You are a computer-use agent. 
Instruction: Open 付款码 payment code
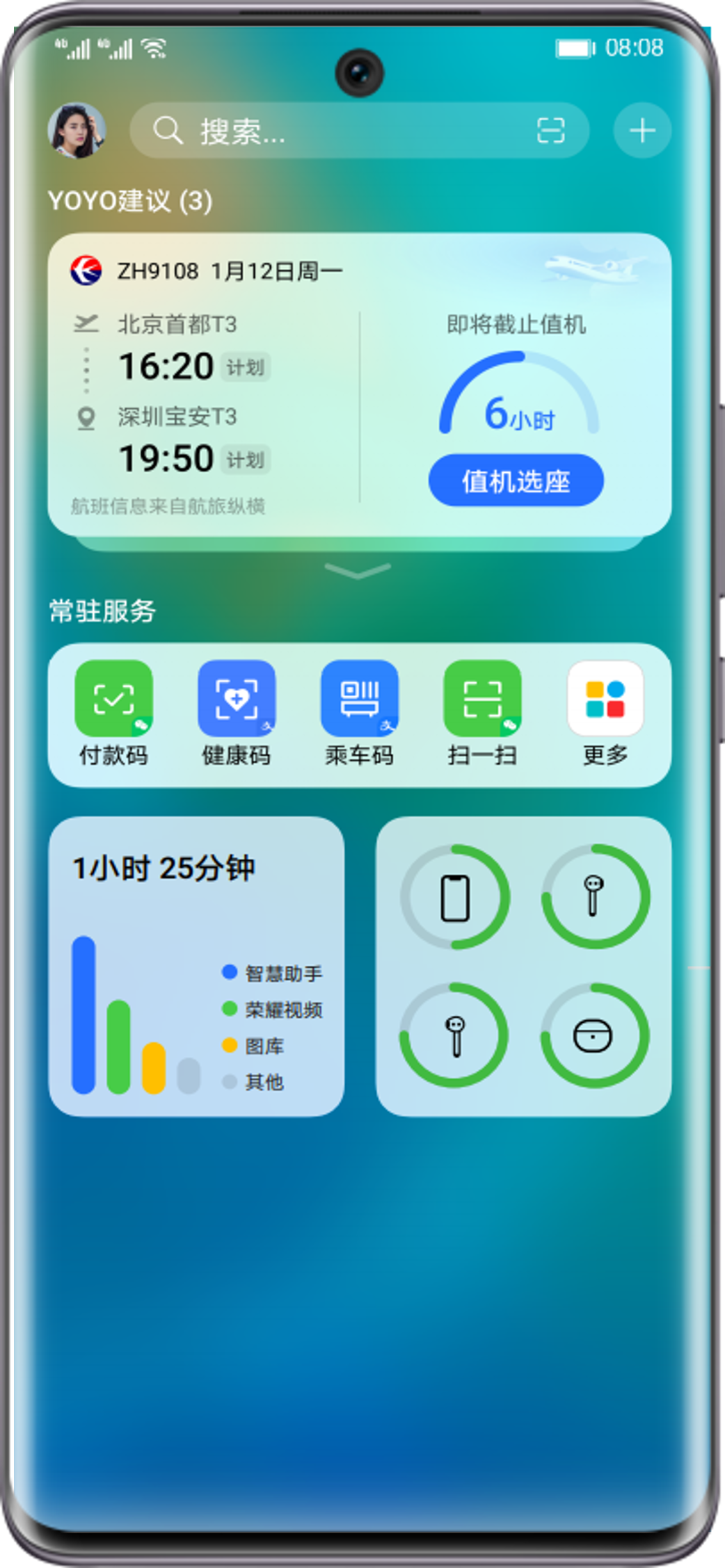pyautogui.click(x=113, y=713)
